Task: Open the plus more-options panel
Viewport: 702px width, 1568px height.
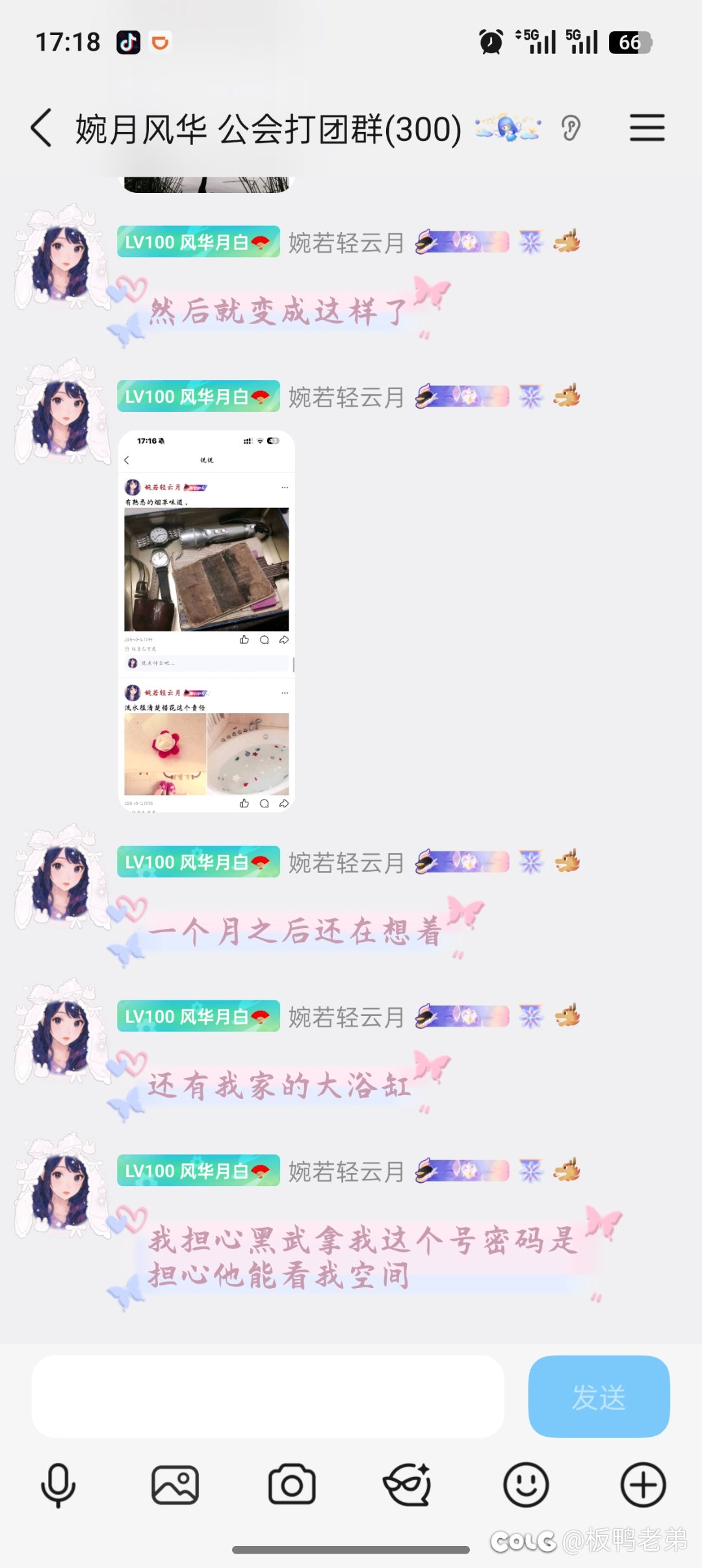Action: [643, 1485]
